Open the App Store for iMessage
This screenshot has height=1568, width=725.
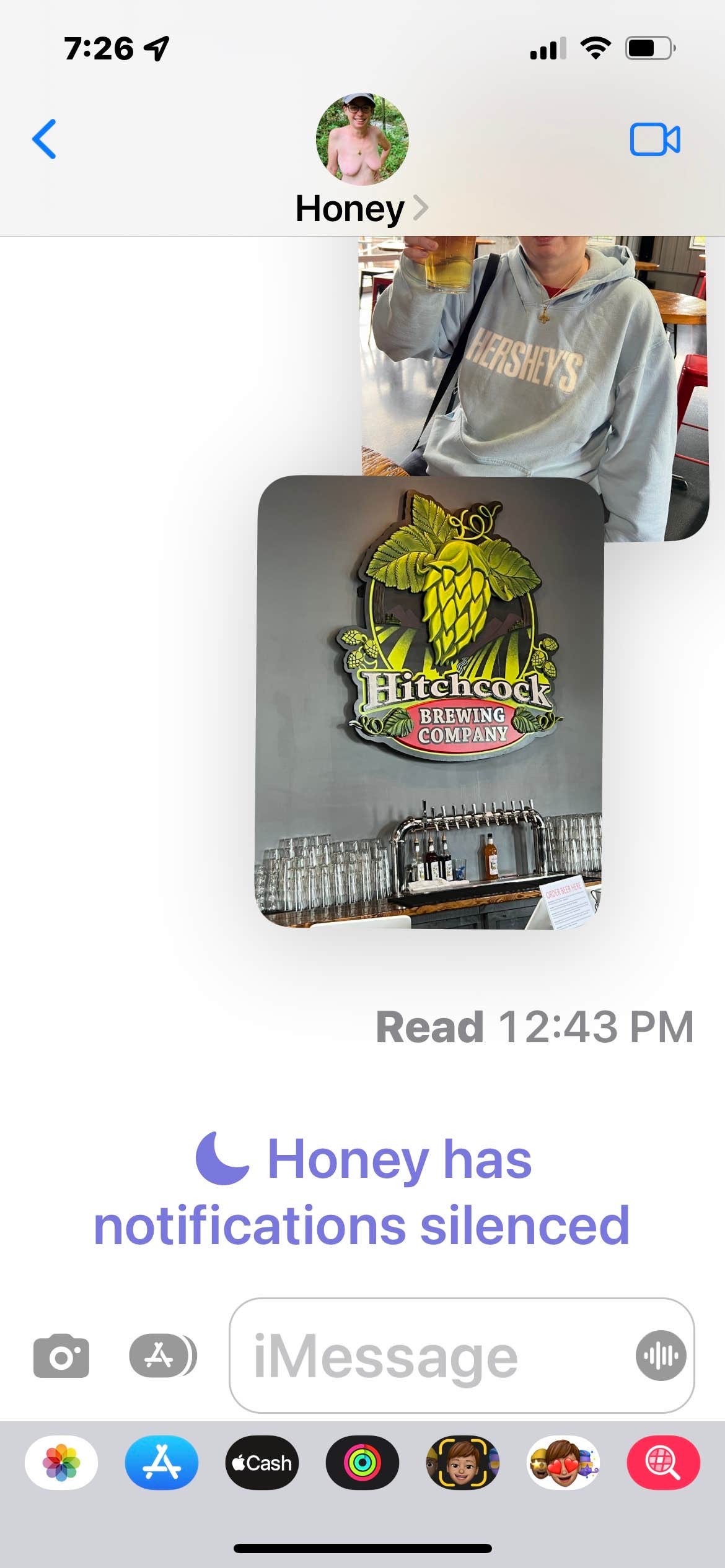click(x=162, y=1462)
